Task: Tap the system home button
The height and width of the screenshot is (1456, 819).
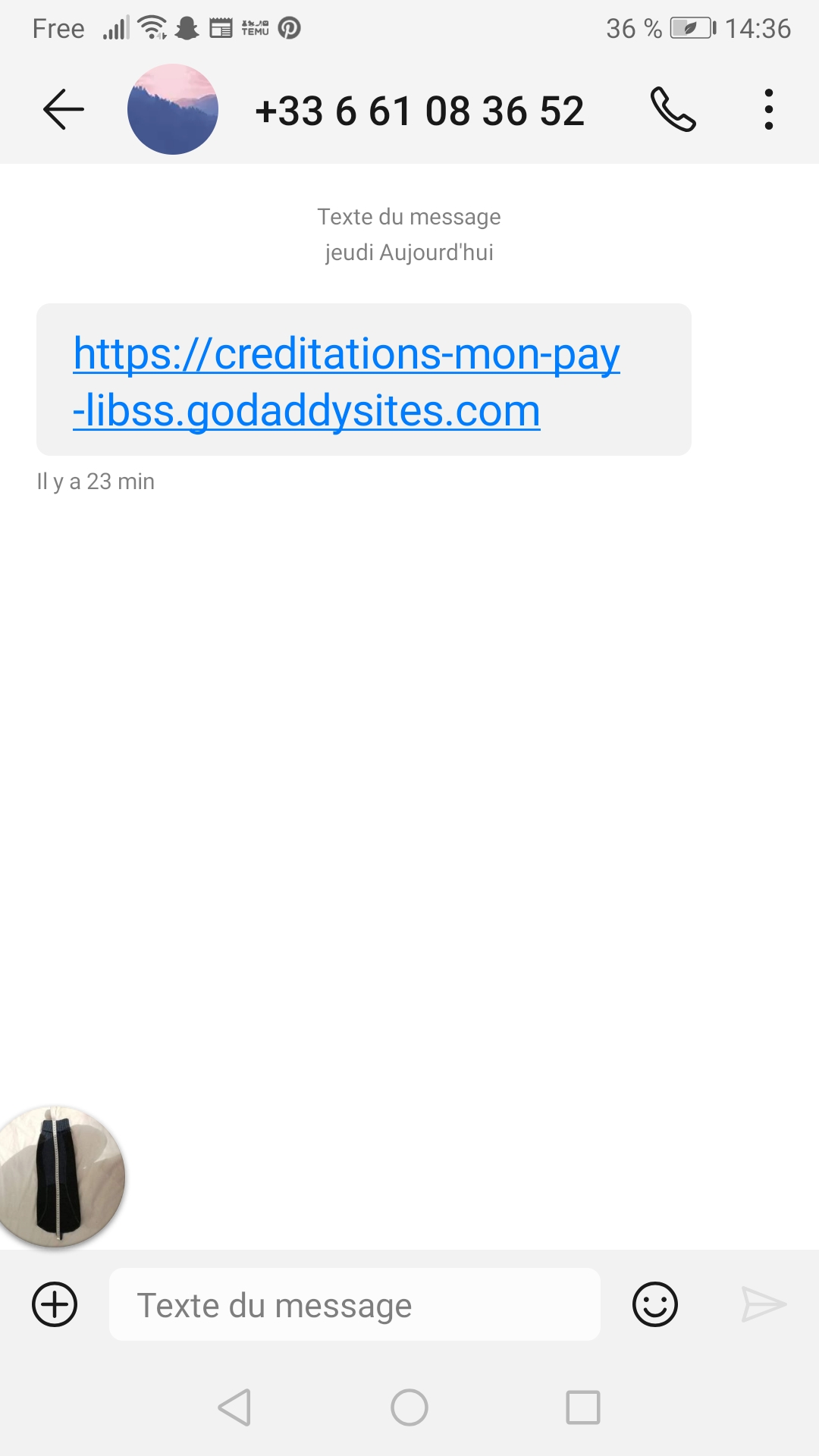Action: click(409, 1407)
